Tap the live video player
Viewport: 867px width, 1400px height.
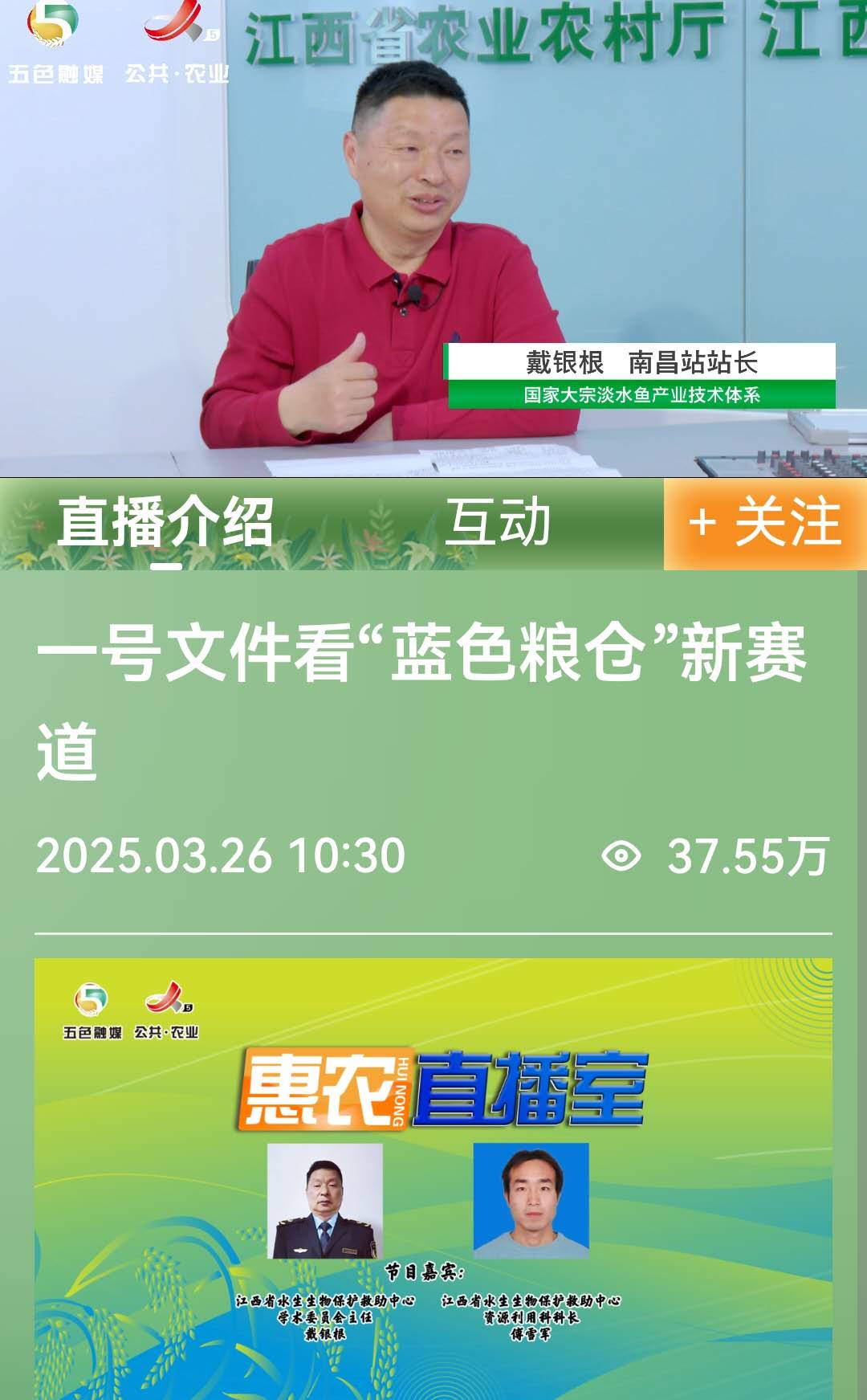tap(433, 239)
